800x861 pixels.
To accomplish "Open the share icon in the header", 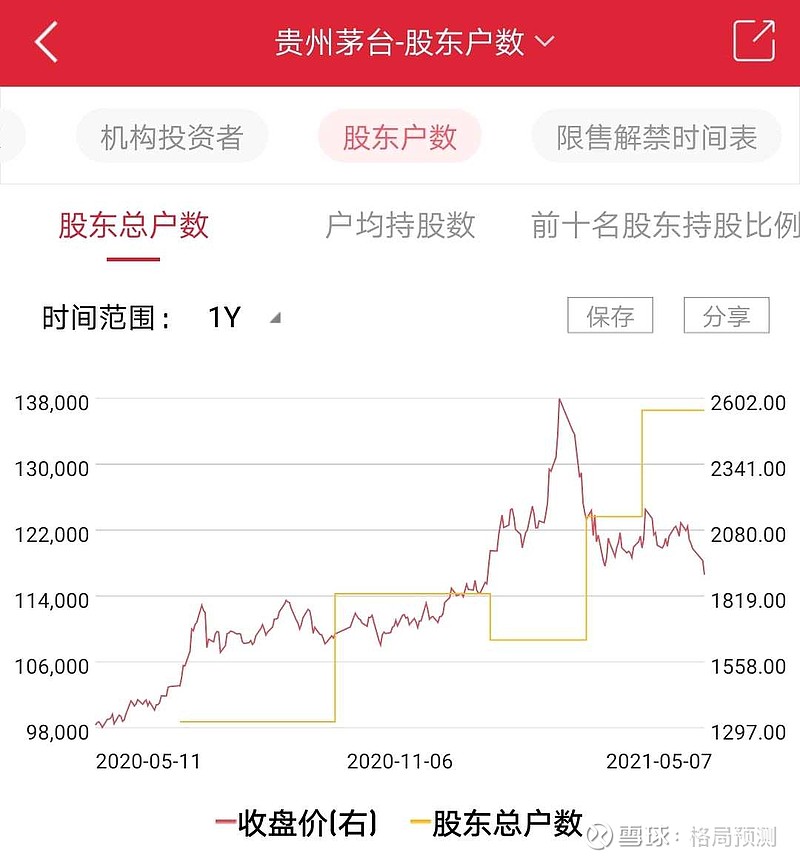I will click(x=753, y=42).
